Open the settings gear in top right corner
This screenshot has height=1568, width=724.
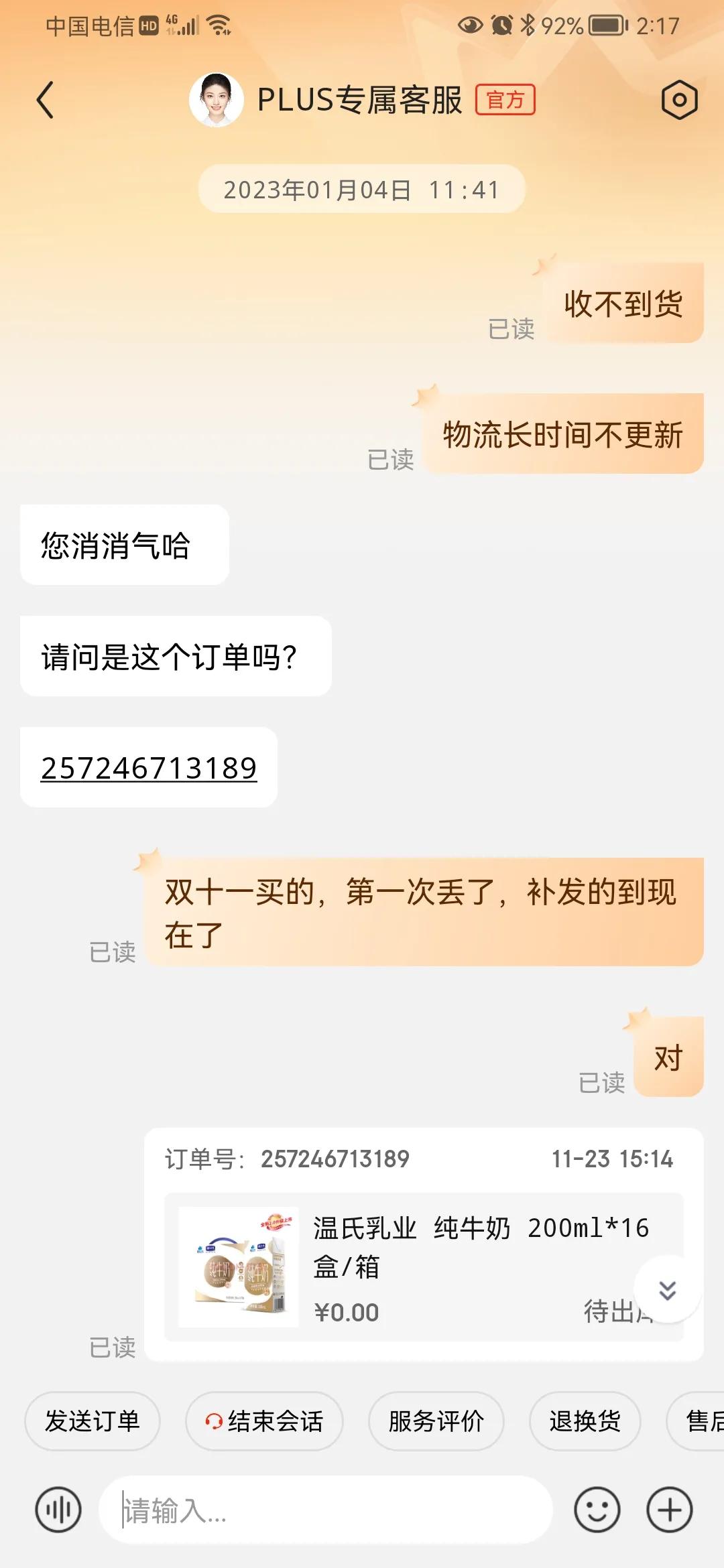(x=680, y=99)
